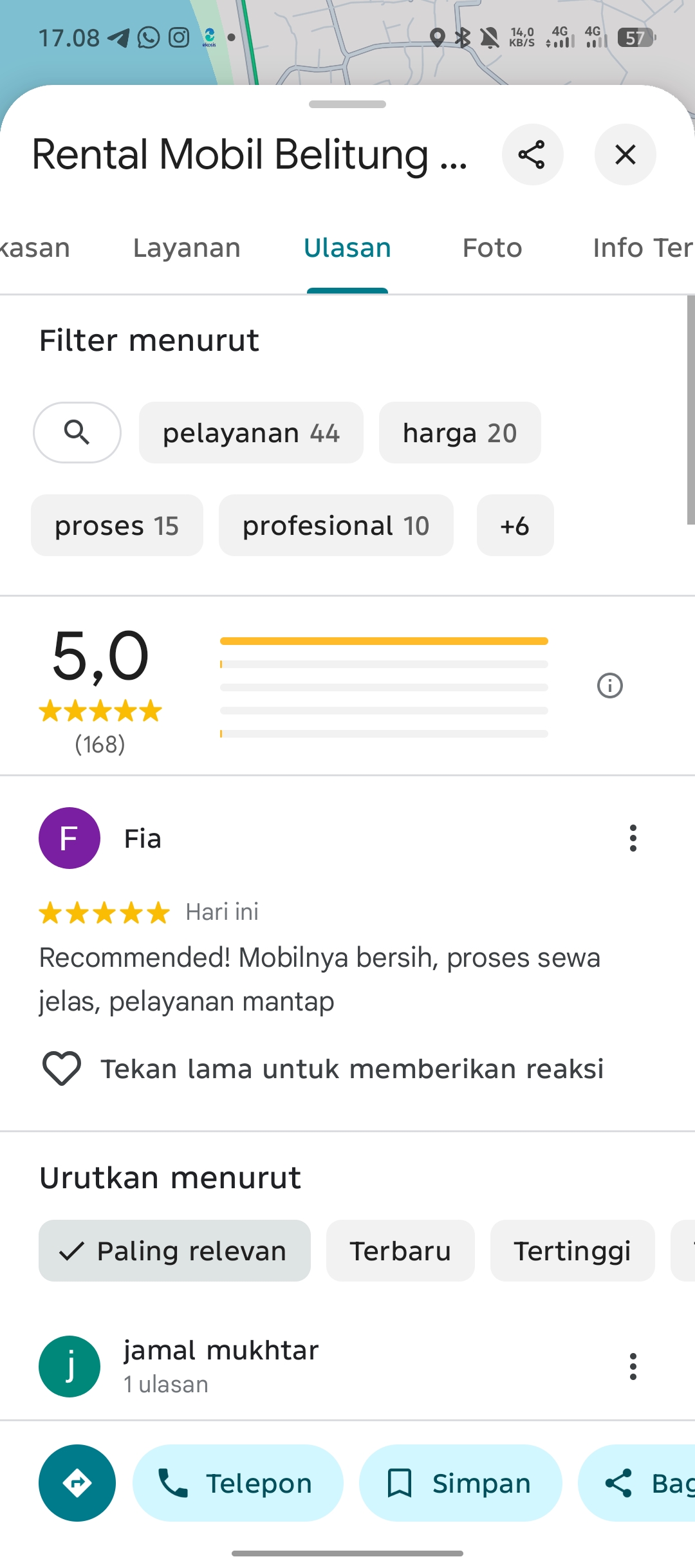Tap the heart under Fia's review

62,1069
